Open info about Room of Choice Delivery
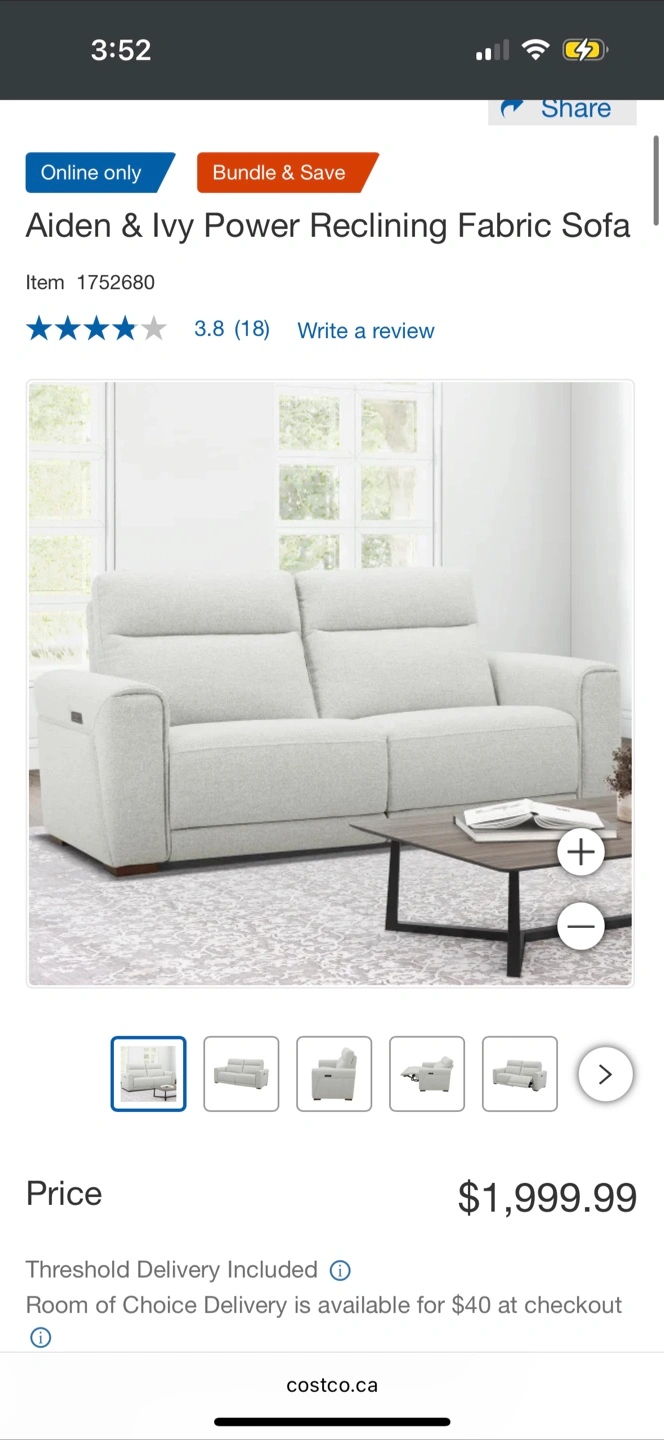The height and width of the screenshot is (1440, 664). click(40, 1337)
